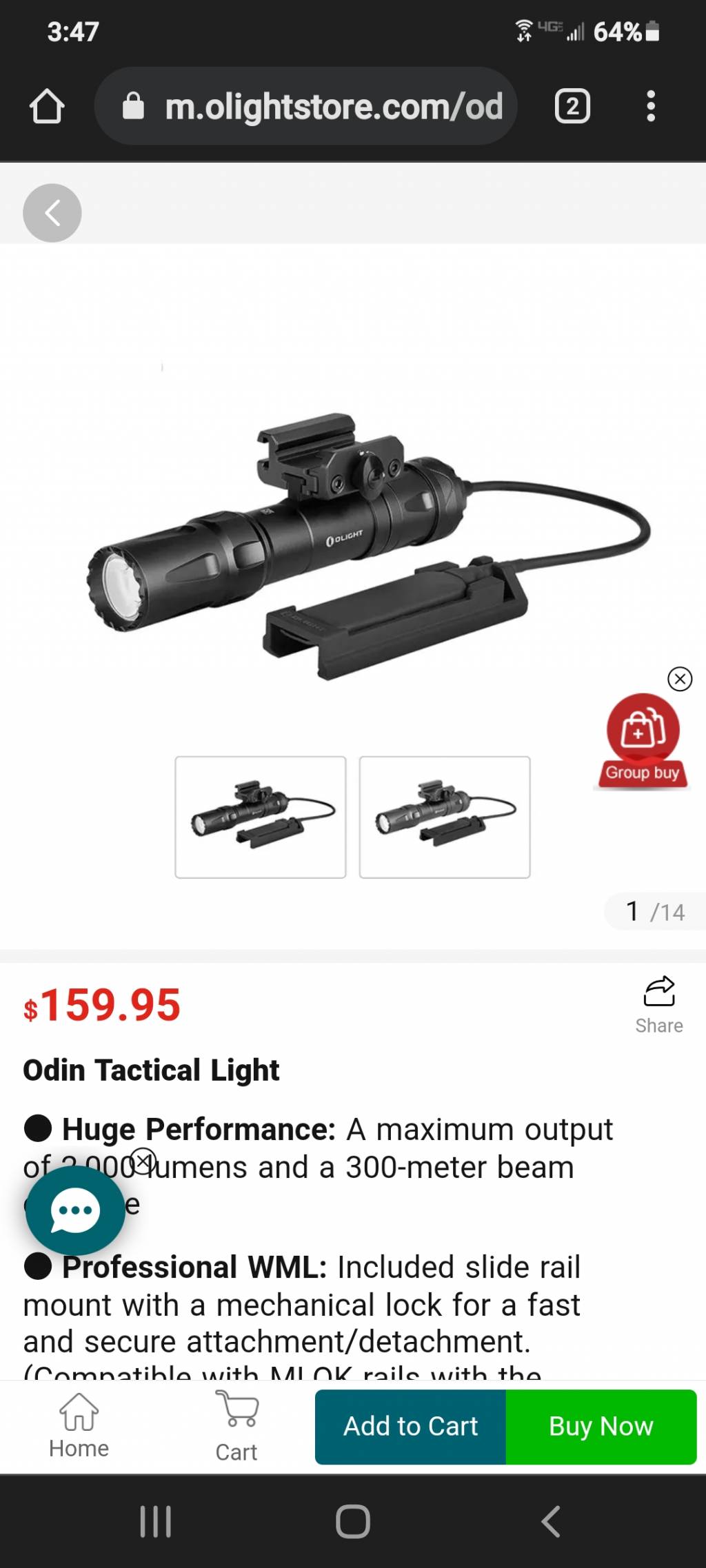
Task: Go back using the gray arrow button
Action: [x=52, y=213]
